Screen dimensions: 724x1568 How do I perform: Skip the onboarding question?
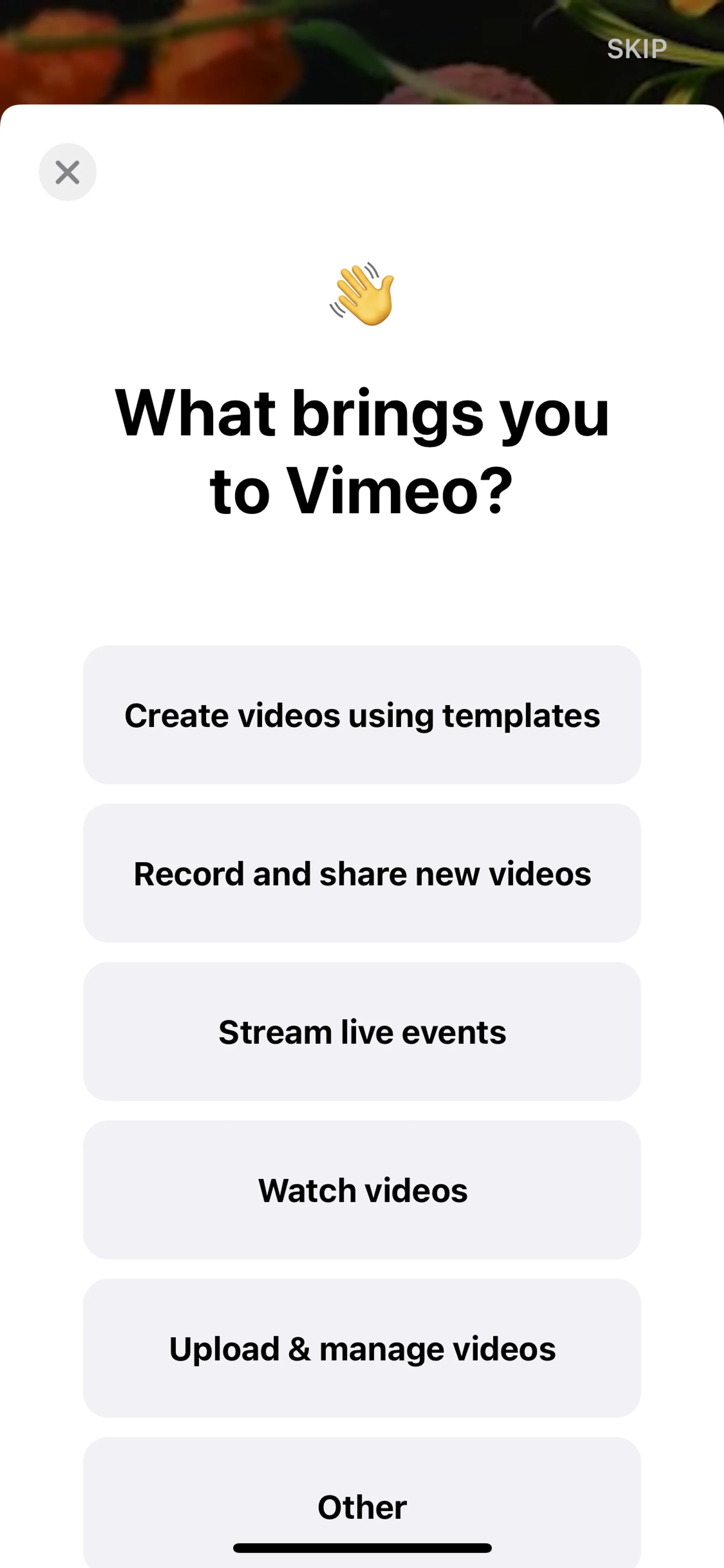[637, 49]
